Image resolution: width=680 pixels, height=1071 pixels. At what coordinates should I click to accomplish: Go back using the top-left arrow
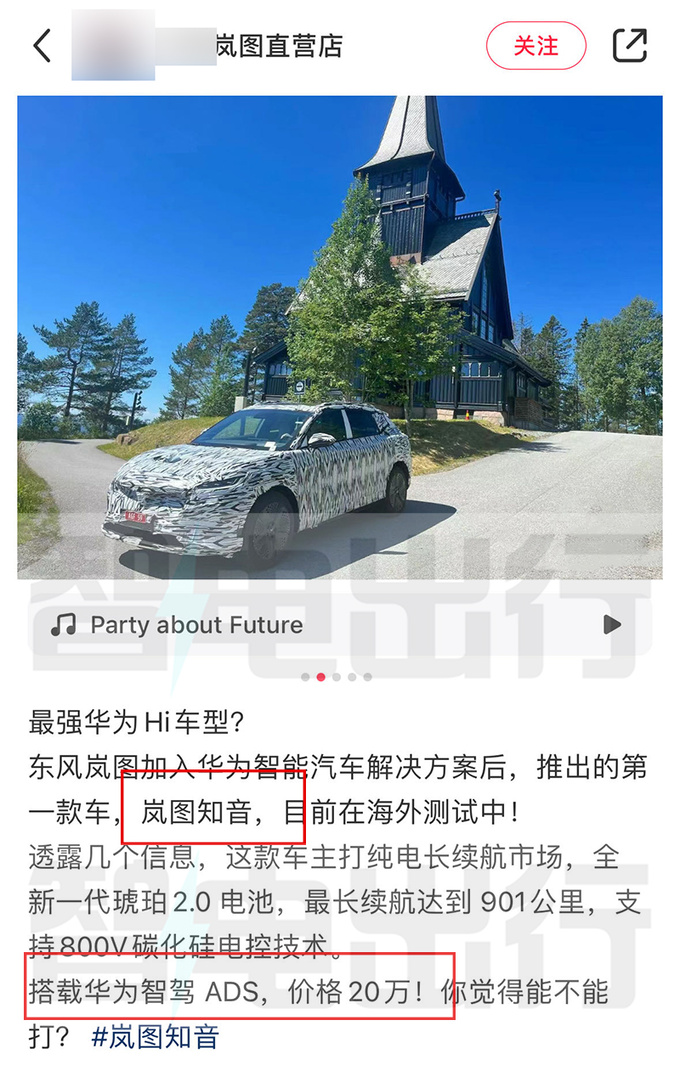pos(42,46)
